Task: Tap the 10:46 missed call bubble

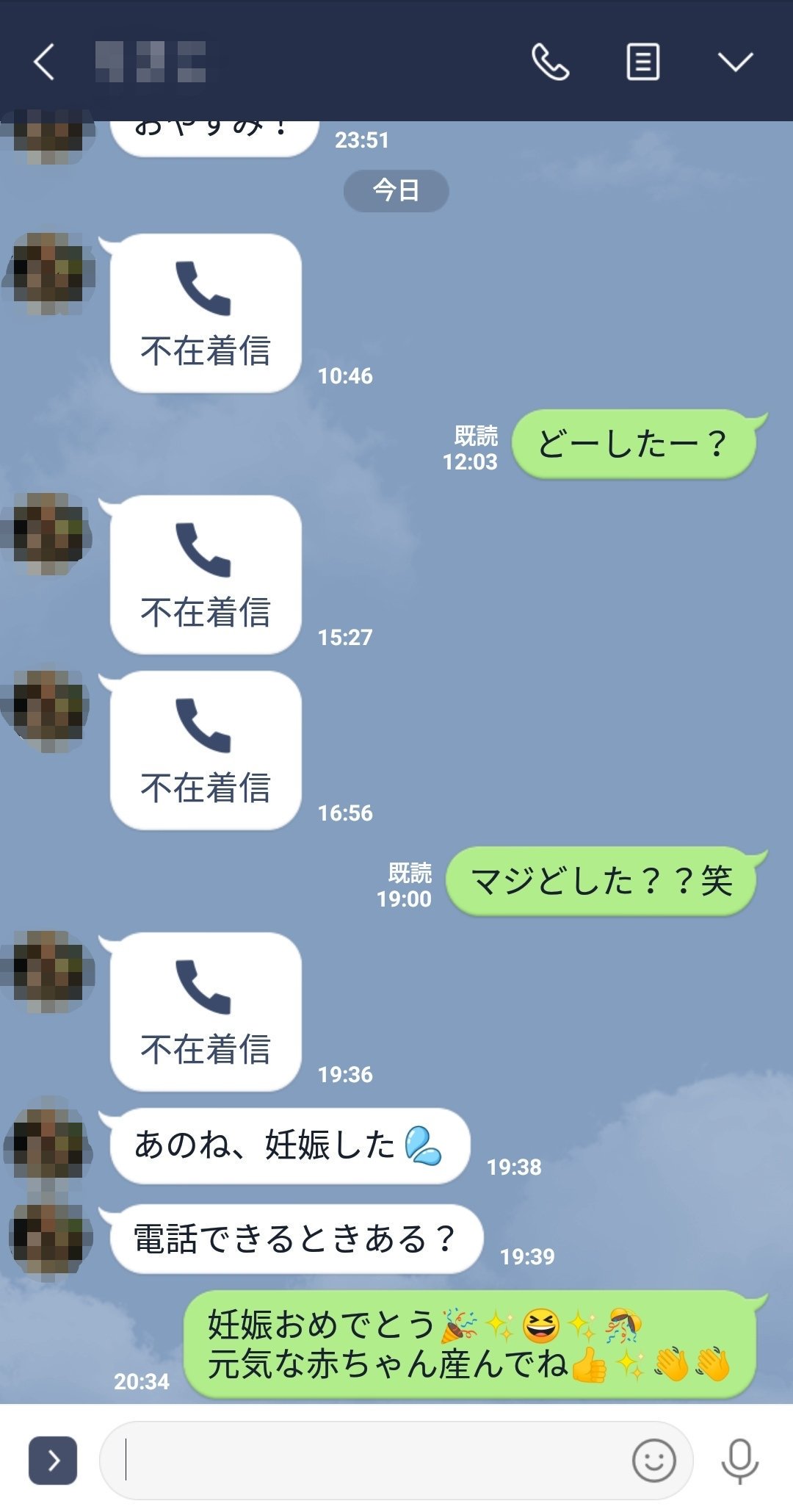Action: tap(206, 313)
